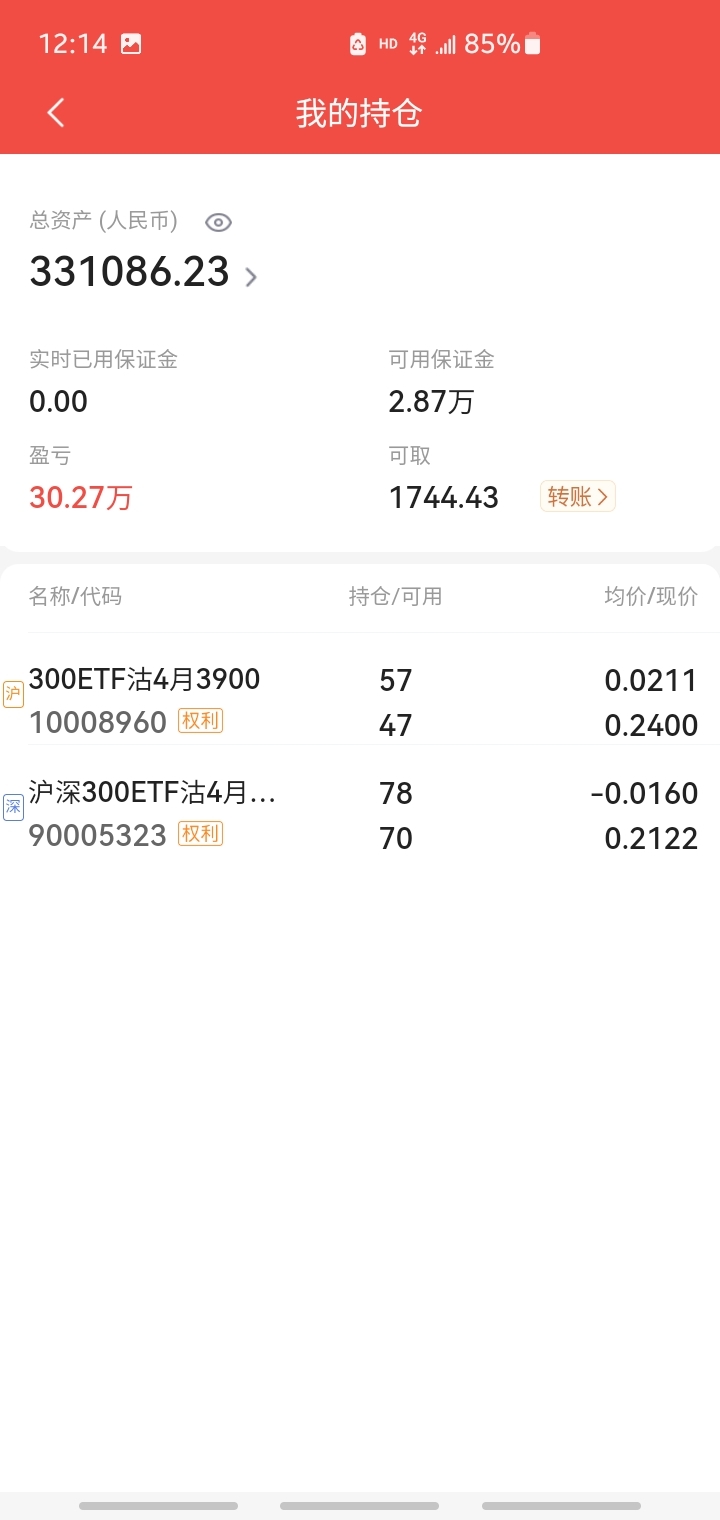Open the 沪深300ETF沽4月 position 90005323
Image resolution: width=720 pixels, height=1520 pixels.
tap(360, 814)
